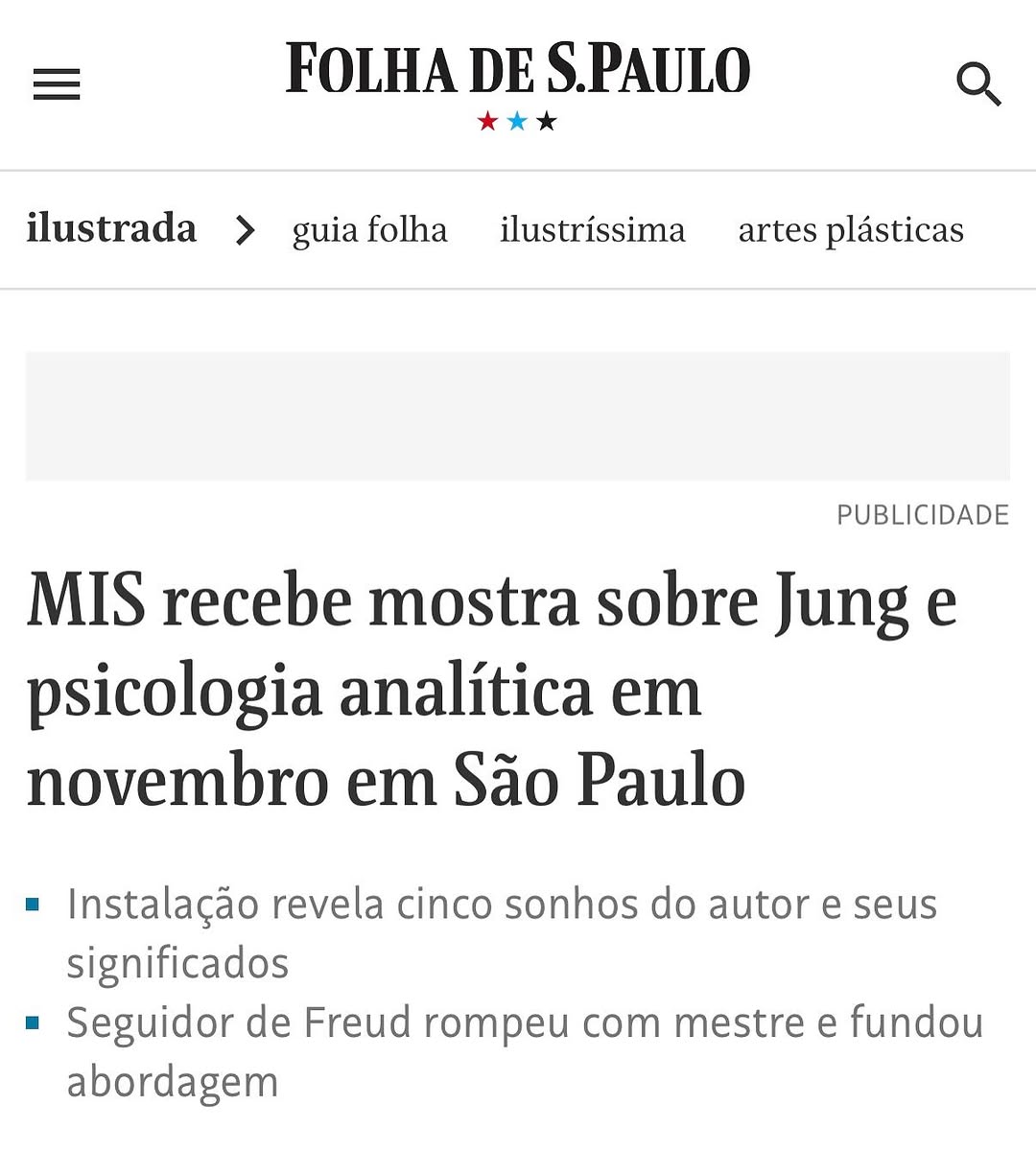Screen dimensions: 1036x1152
Task: Open artes plásticas section
Action: coord(850,230)
